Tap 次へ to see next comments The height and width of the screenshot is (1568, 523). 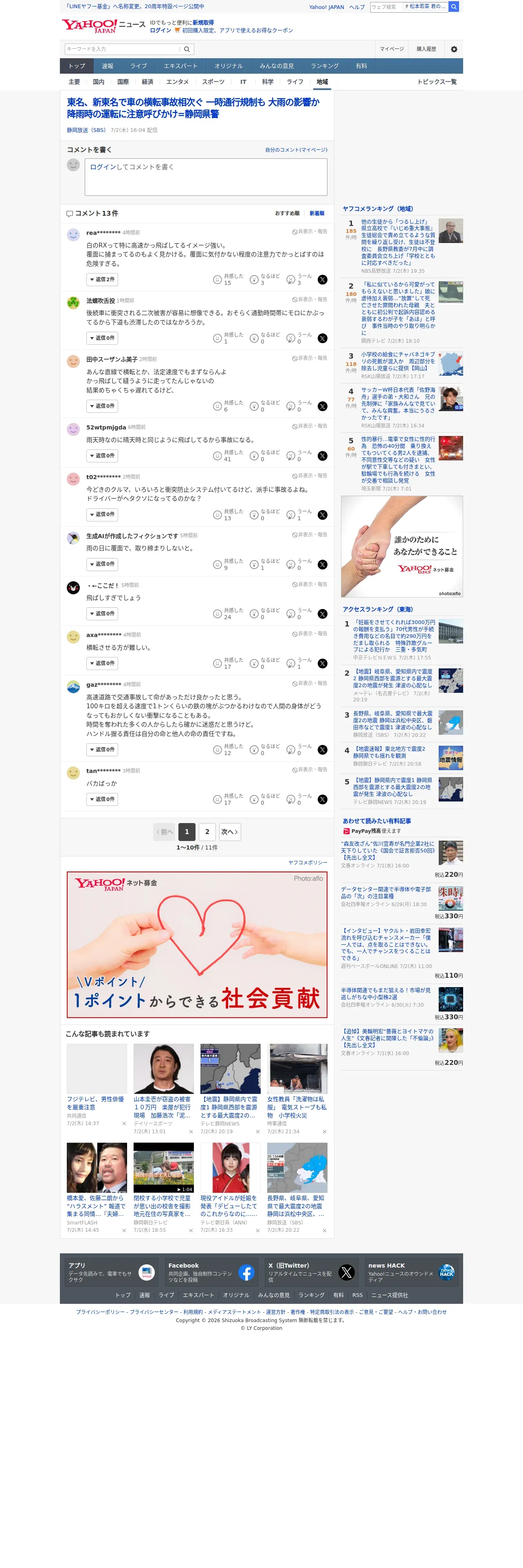pos(230,832)
